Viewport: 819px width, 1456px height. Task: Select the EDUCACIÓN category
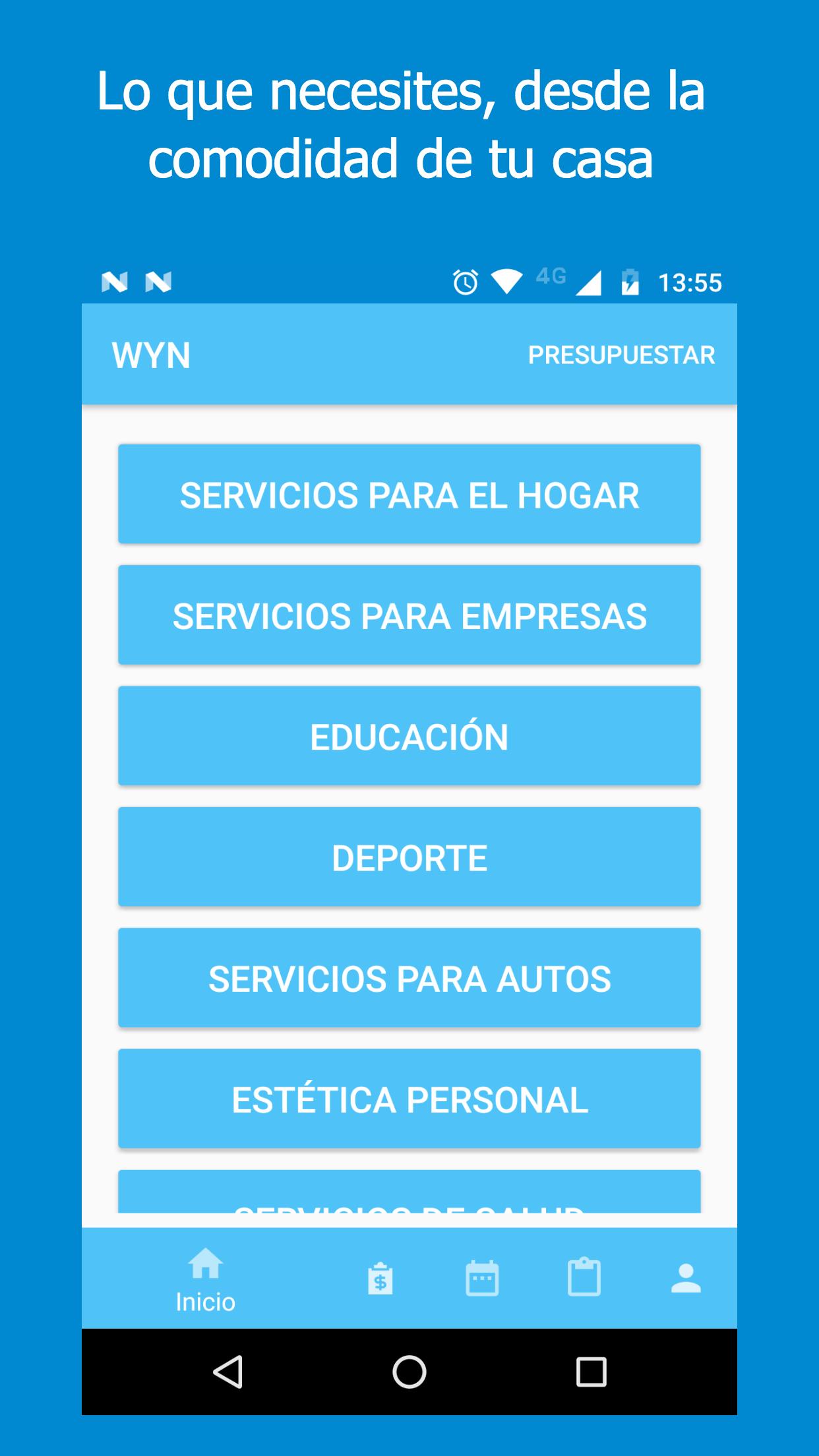[x=409, y=737]
